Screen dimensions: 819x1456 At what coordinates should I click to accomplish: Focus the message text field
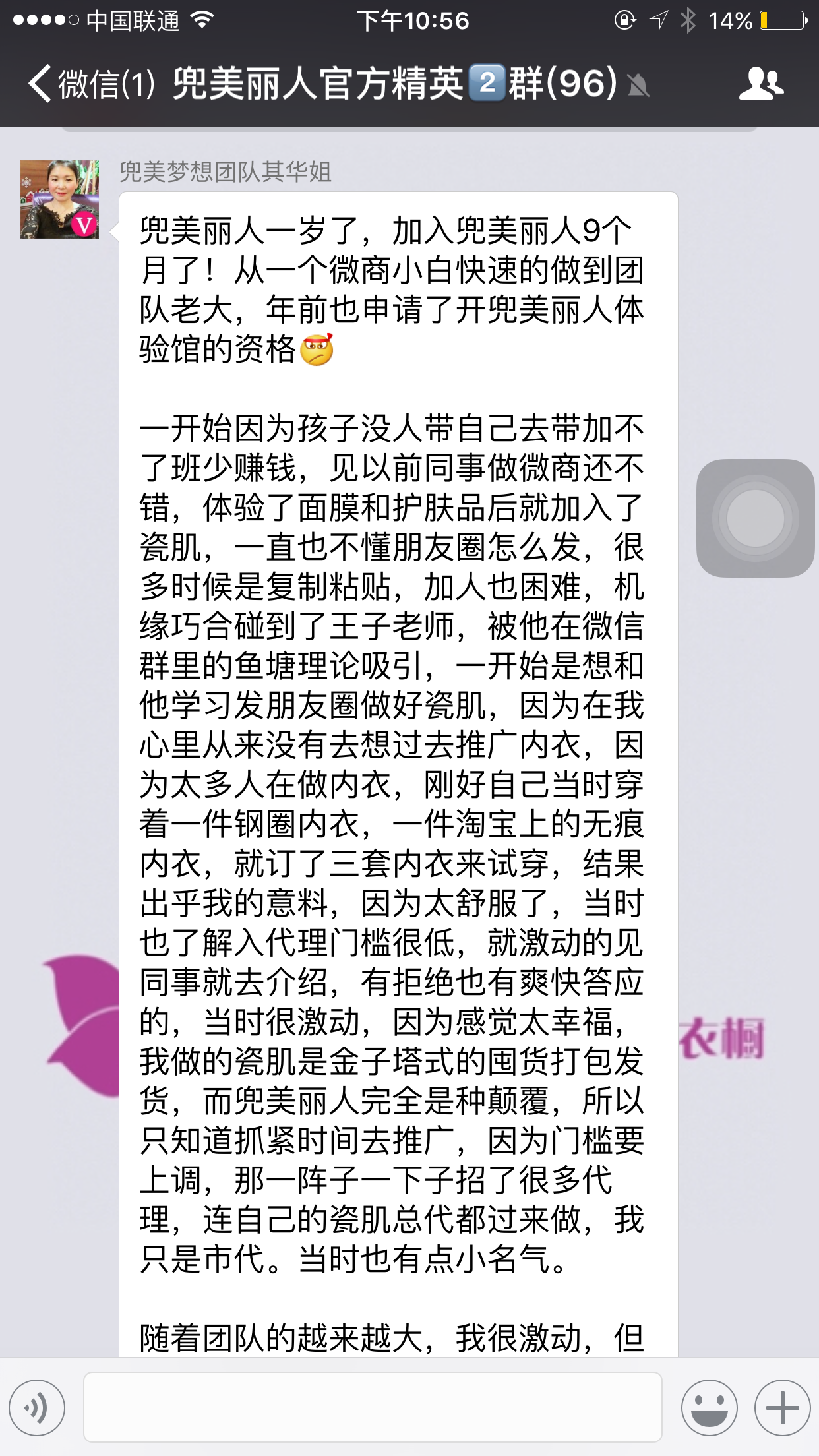pyautogui.click(x=373, y=1407)
